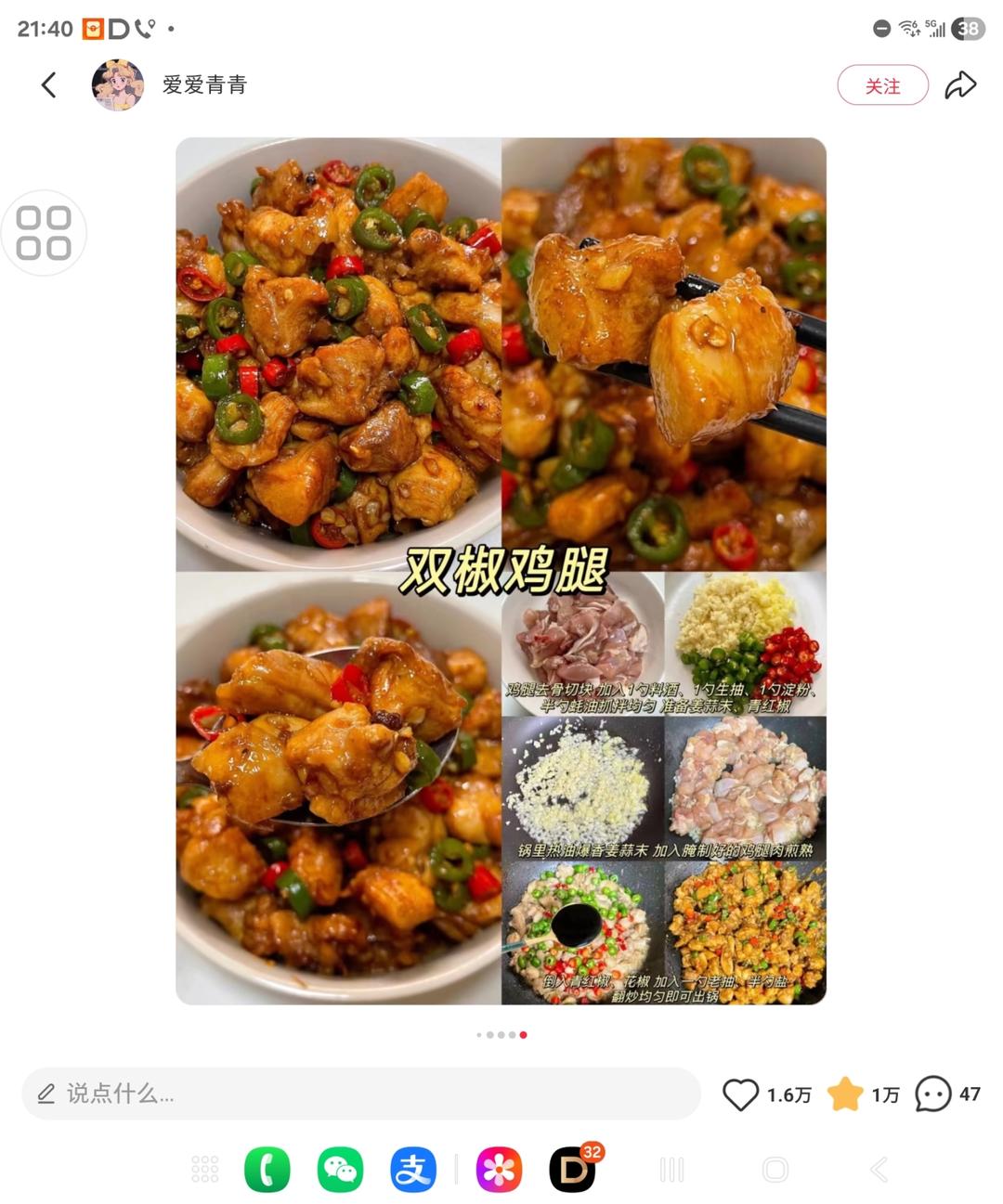Open the 双椒鸡腿 recipe image

(x=501, y=570)
